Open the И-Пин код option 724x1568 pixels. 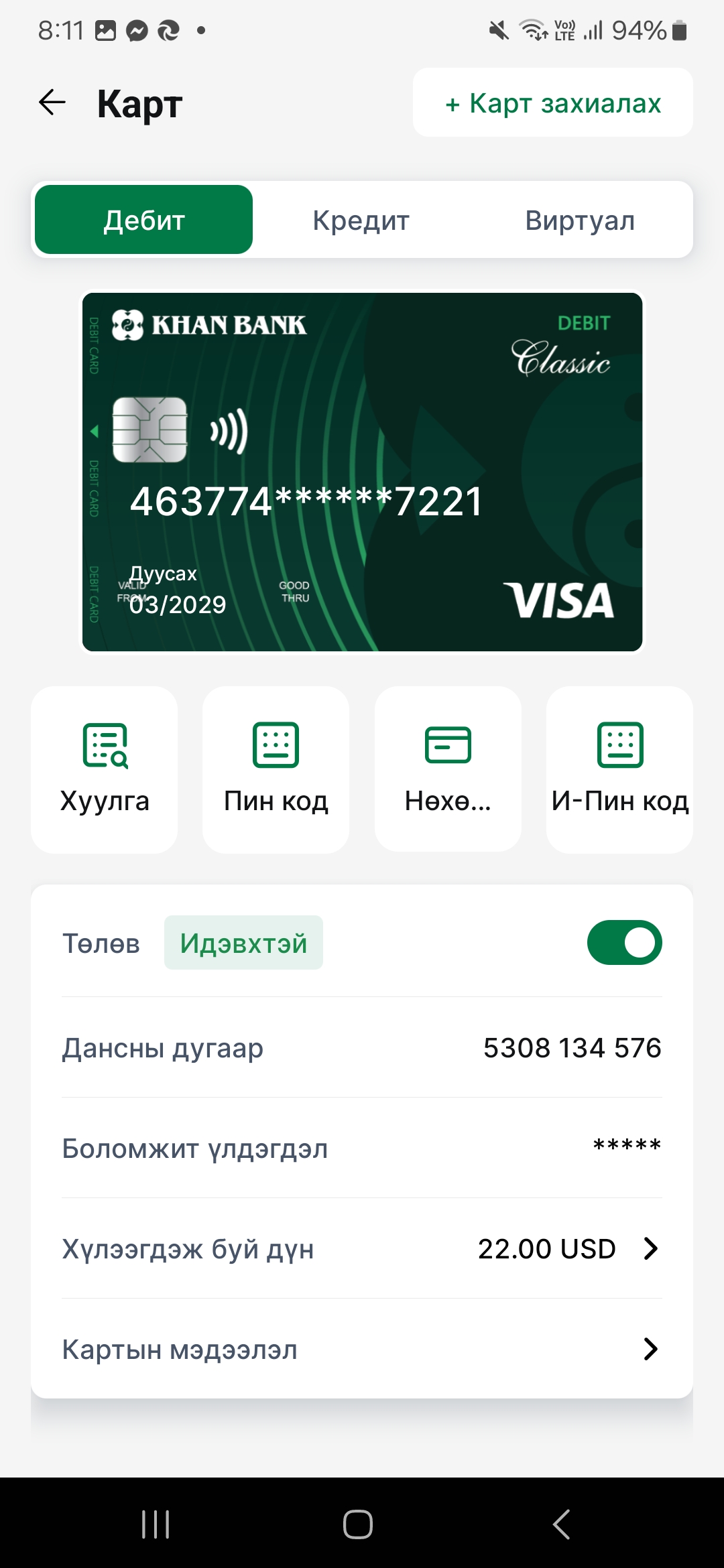(619, 769)
